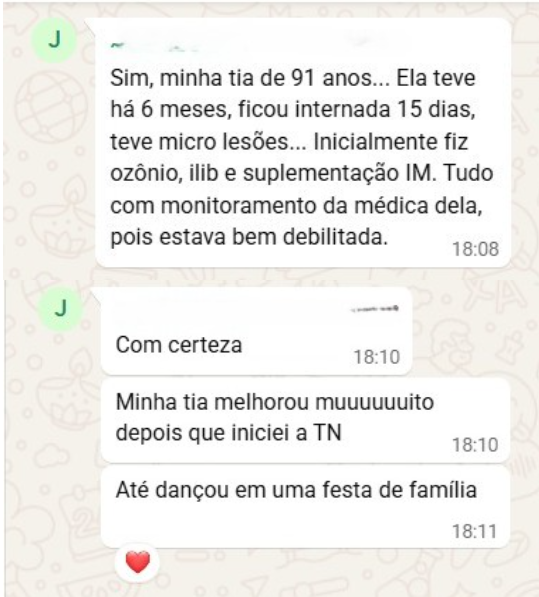Tap the J avatar beside the 91 anos message
This screenshot has width=539, height=597.
(x=54, y=40)
